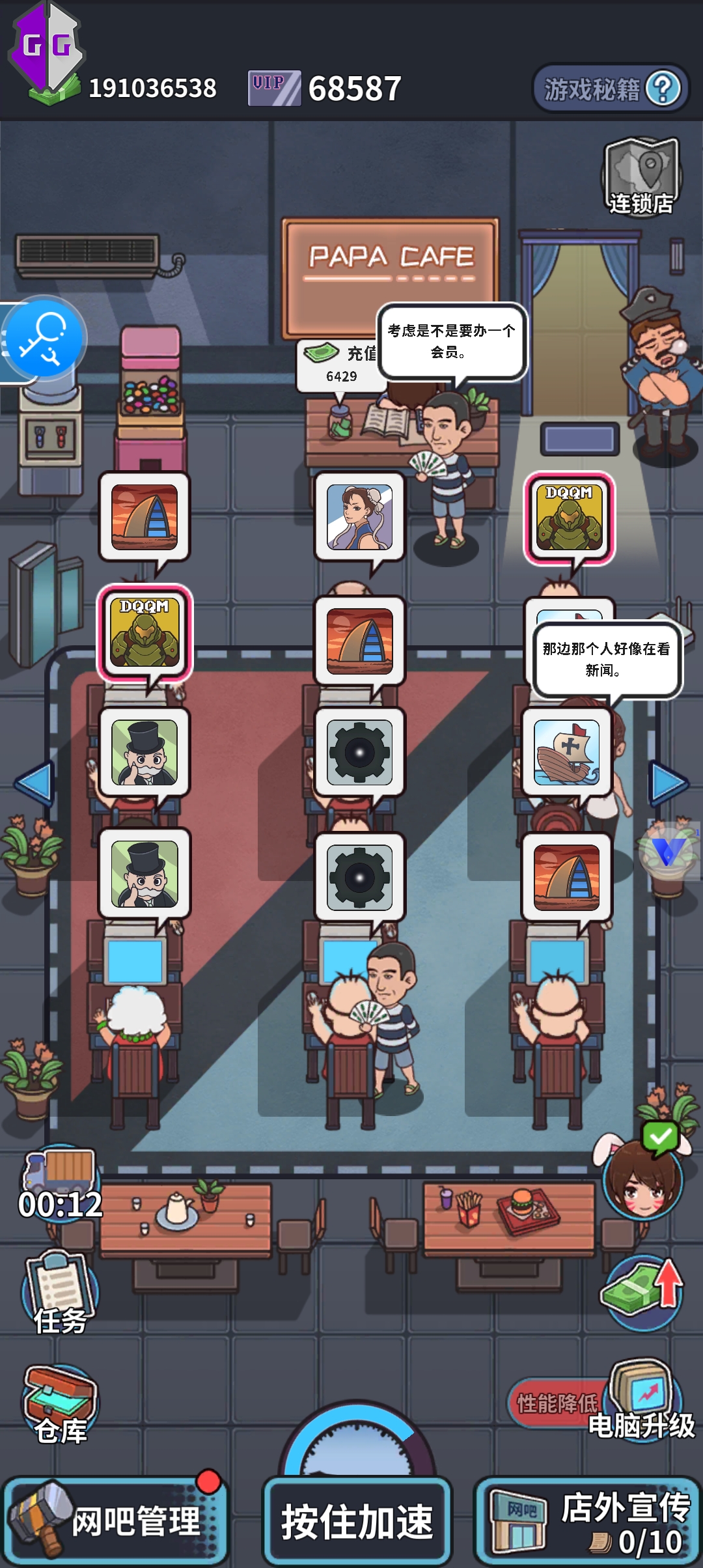The height and width of the screenshot is (1568, 703).
Task: Go to the previous room with left arrow
Action: pos(34,782)
